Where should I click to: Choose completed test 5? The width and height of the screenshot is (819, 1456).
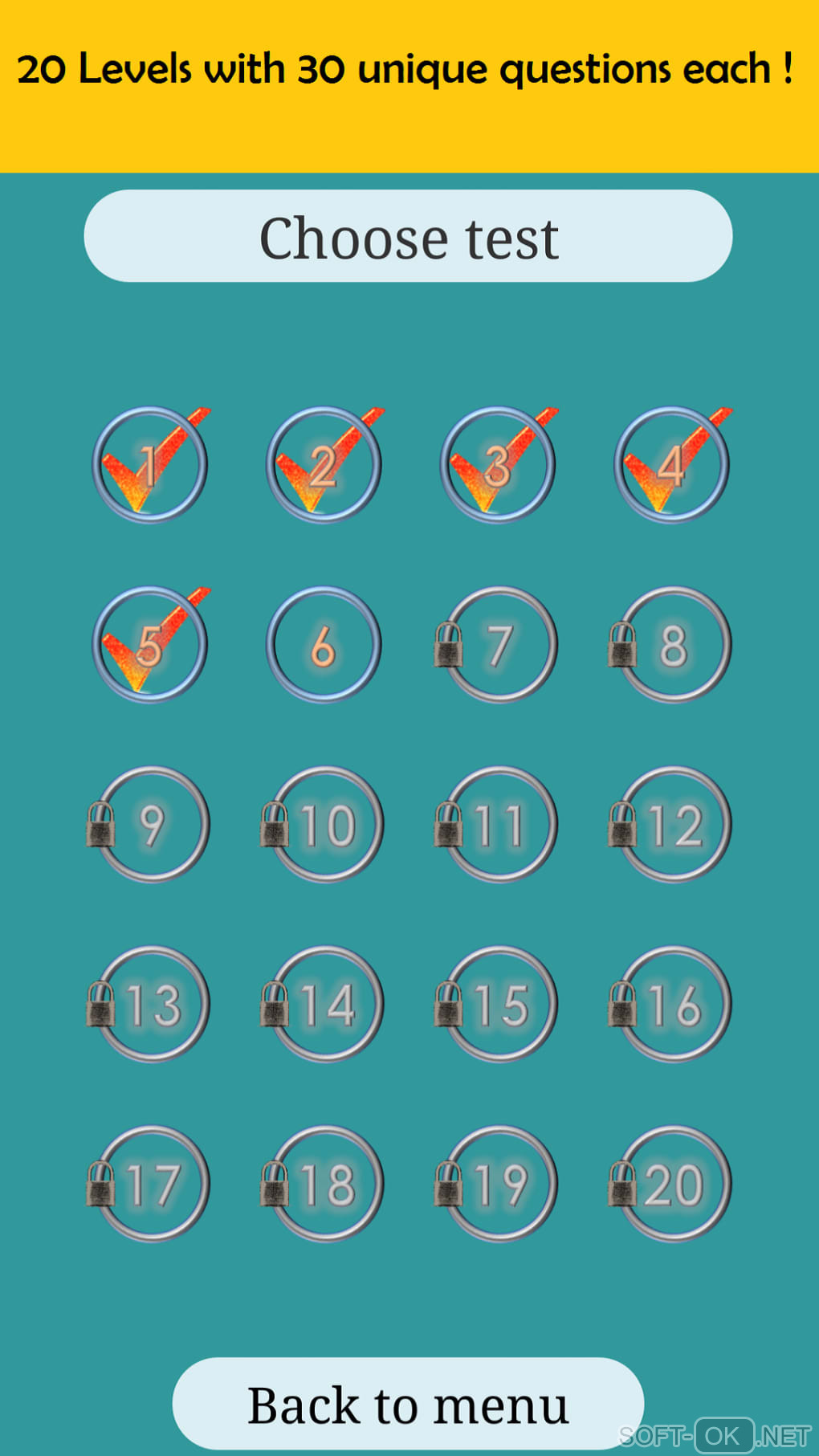point(150,645)
